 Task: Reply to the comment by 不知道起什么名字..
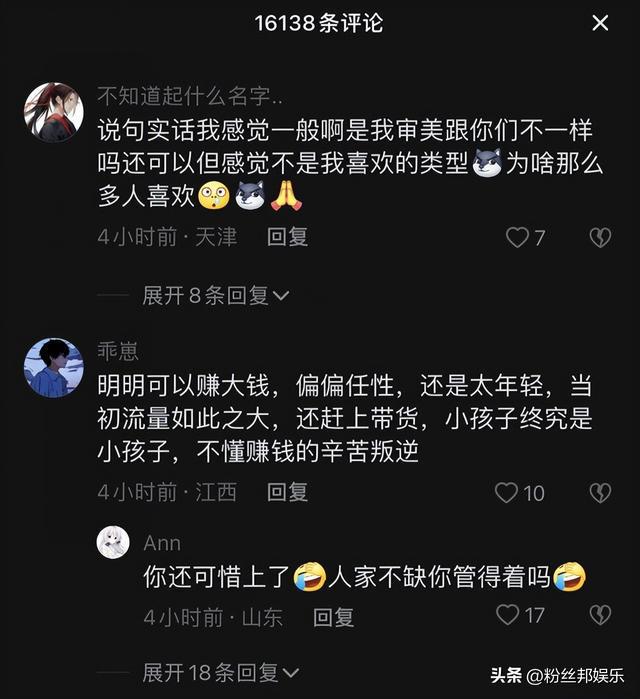[x=287, y=237]
